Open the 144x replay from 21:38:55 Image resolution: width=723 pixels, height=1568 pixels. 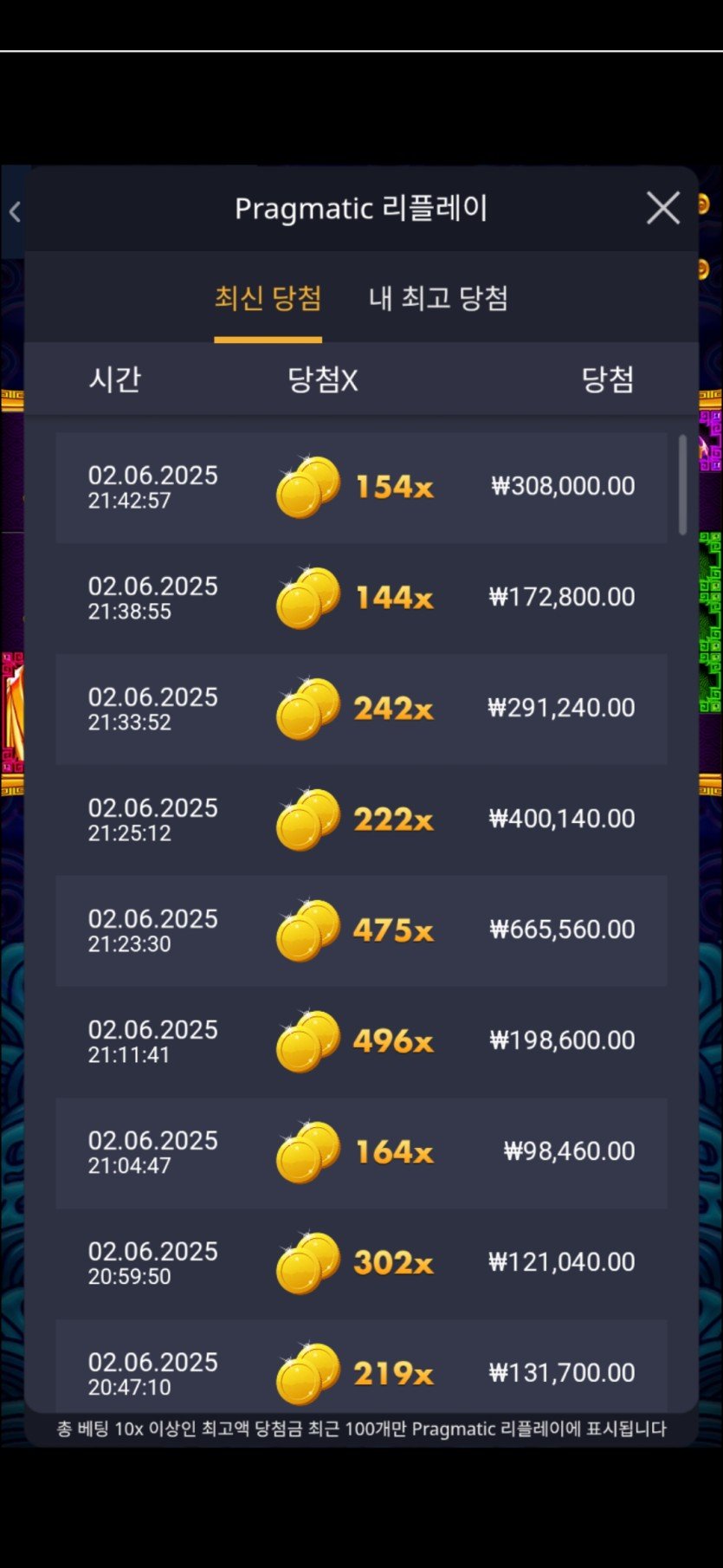(361, 599)
